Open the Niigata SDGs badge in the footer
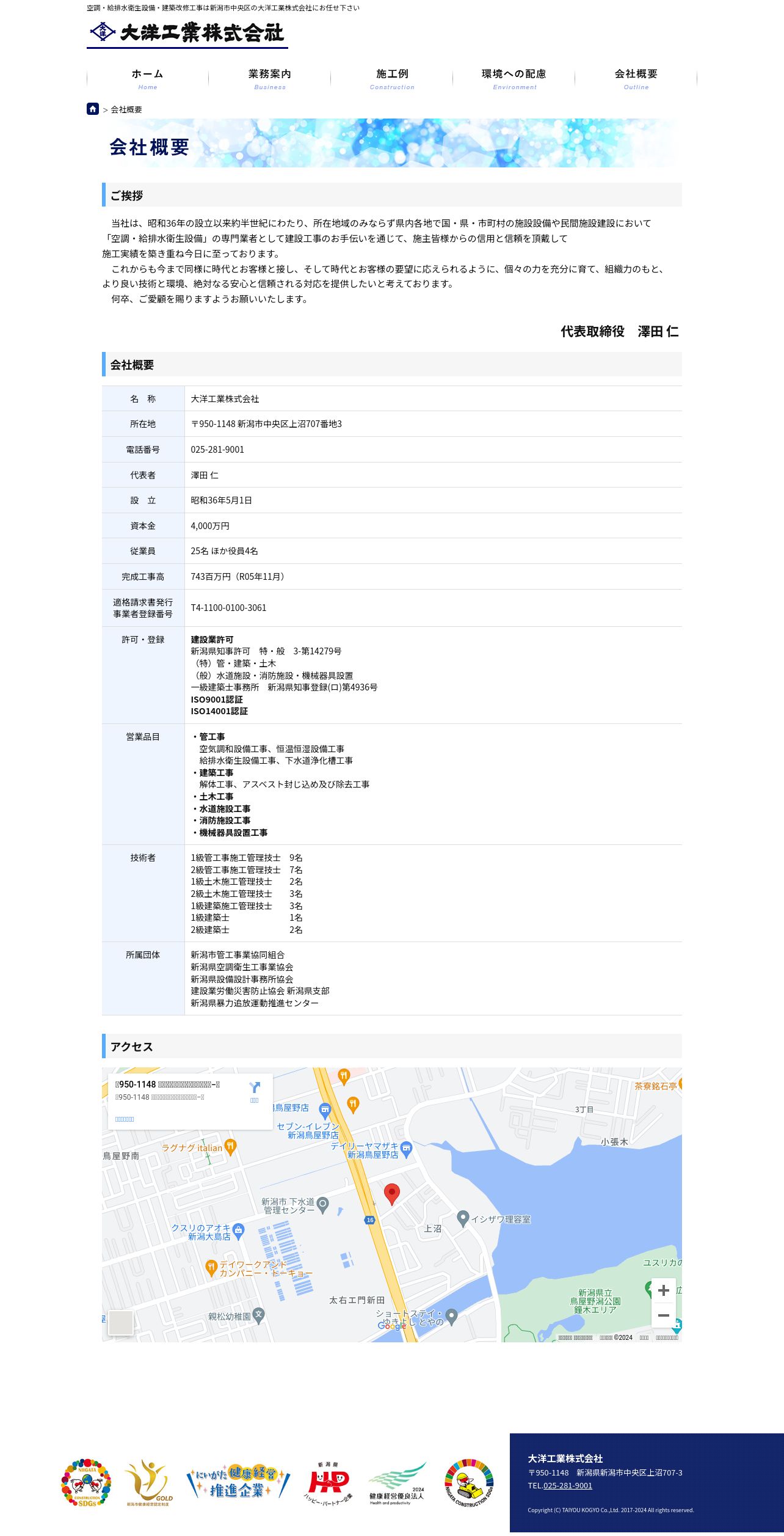Screen dimensions: 784x1536 point(86,1483)
